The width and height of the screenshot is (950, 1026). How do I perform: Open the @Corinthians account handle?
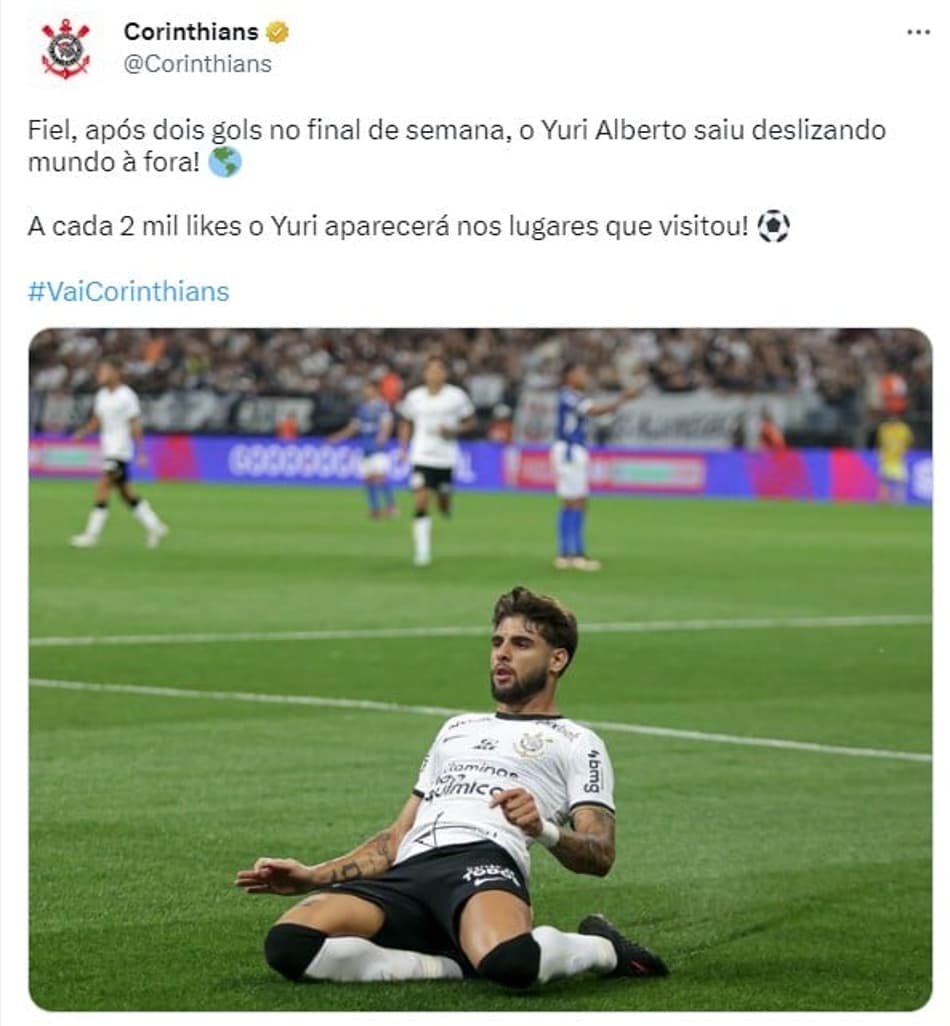(197, 64)
